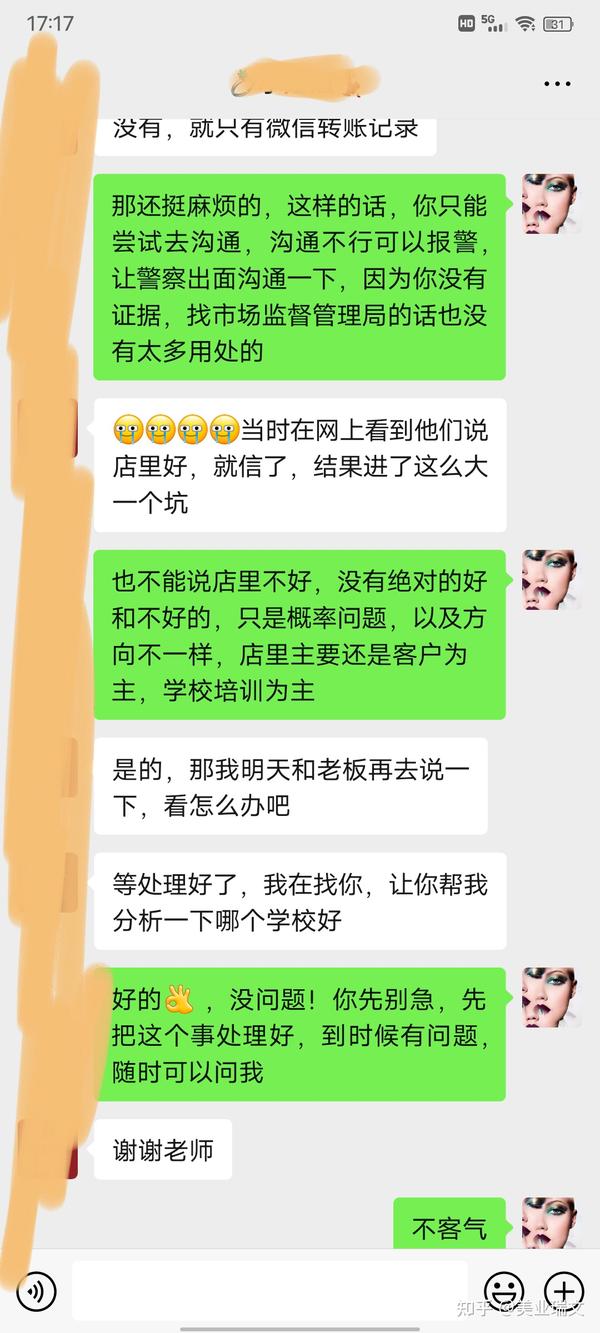Tap the avatar beside the 不客气 message
Viewport: 600px width, 1333px height.
(x=549, y=1223)
